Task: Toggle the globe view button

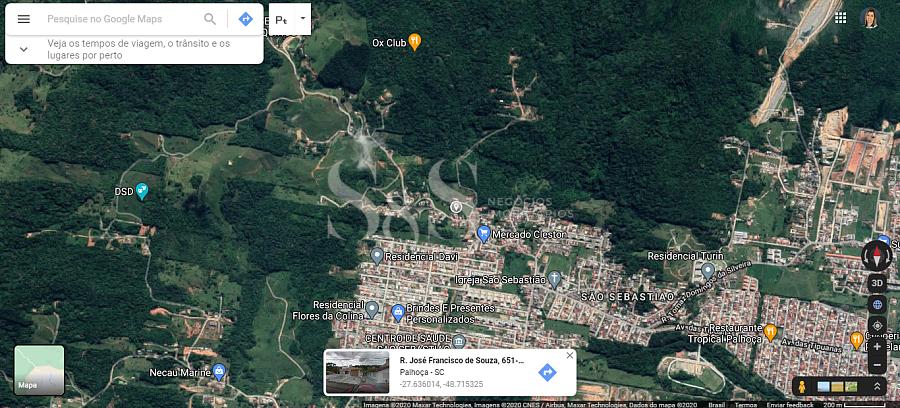Action: point(877,305)
